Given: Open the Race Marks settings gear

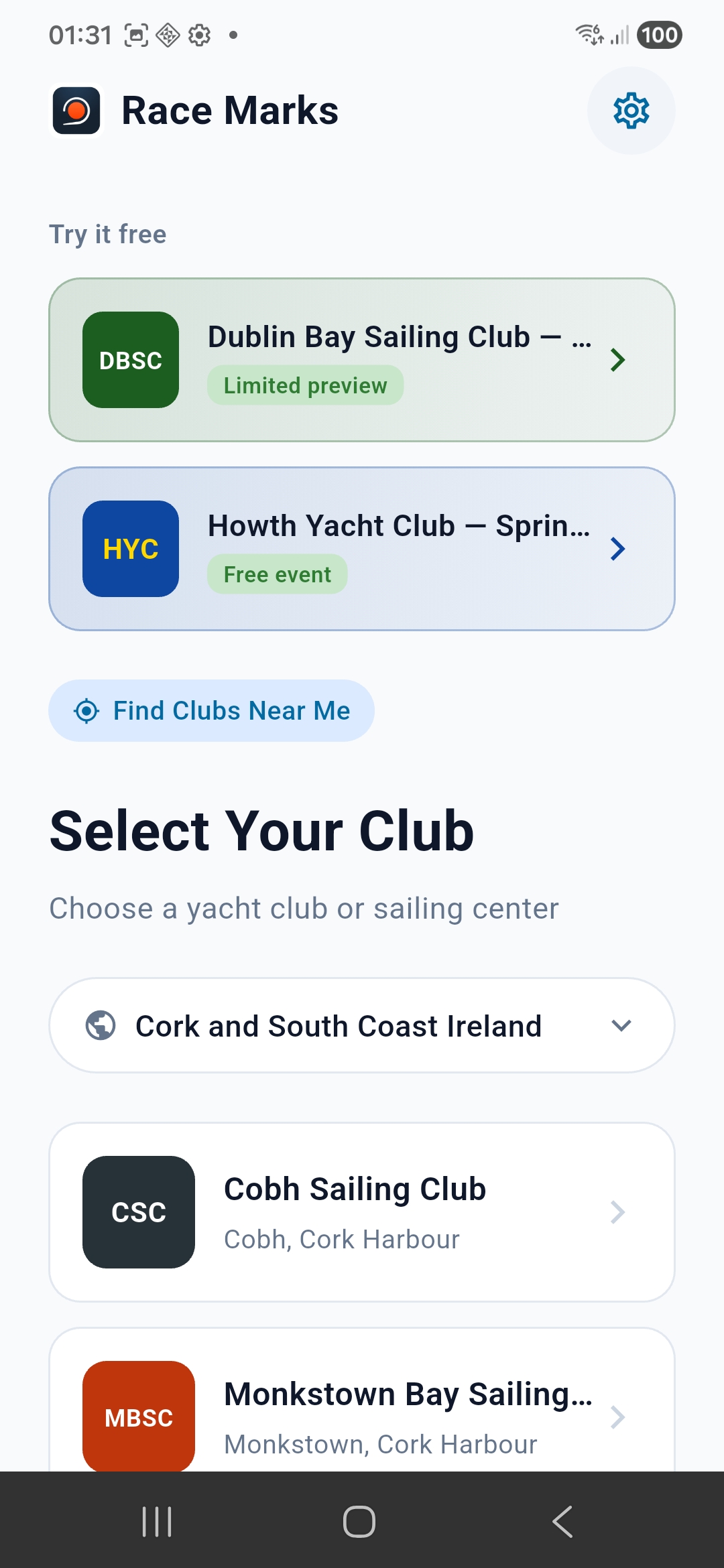Looking at the screenshot, I should [x=631, y=111].
